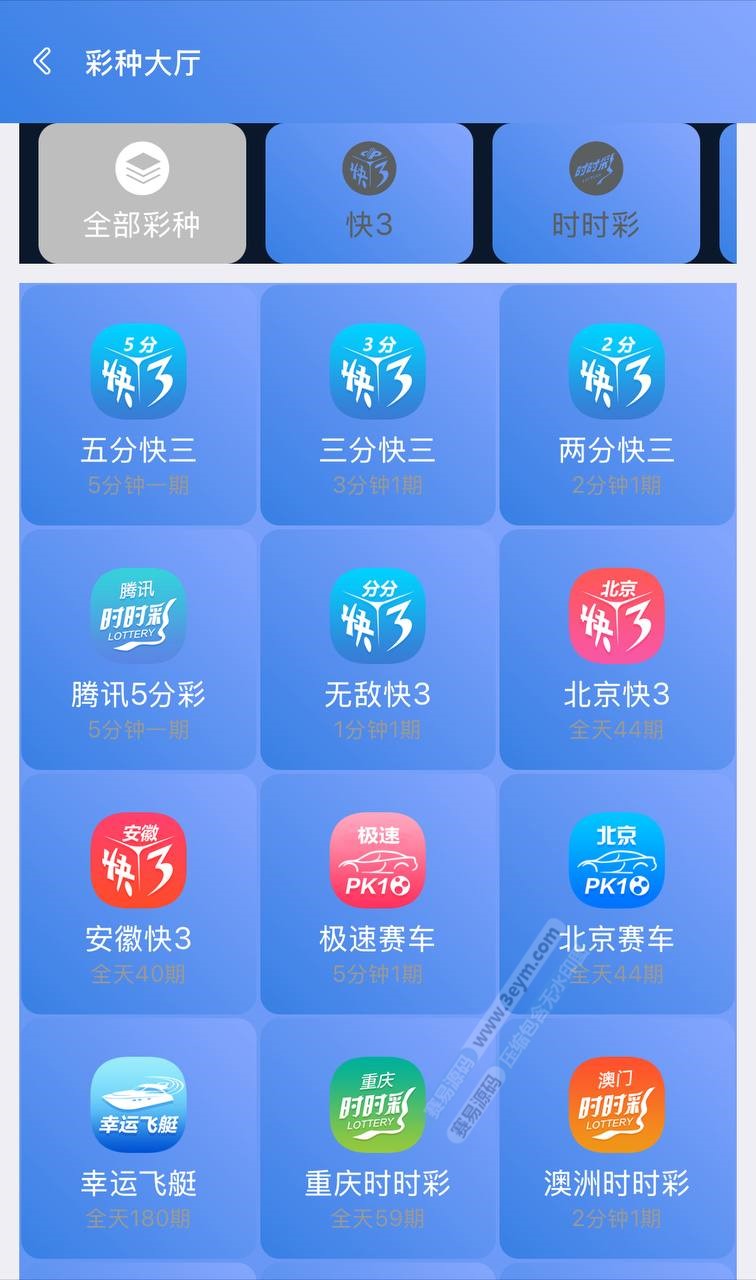Open the 腾讯5分彩 lottery card
This screenshot has height=1280, width=756.
click(x=138, y=649)
